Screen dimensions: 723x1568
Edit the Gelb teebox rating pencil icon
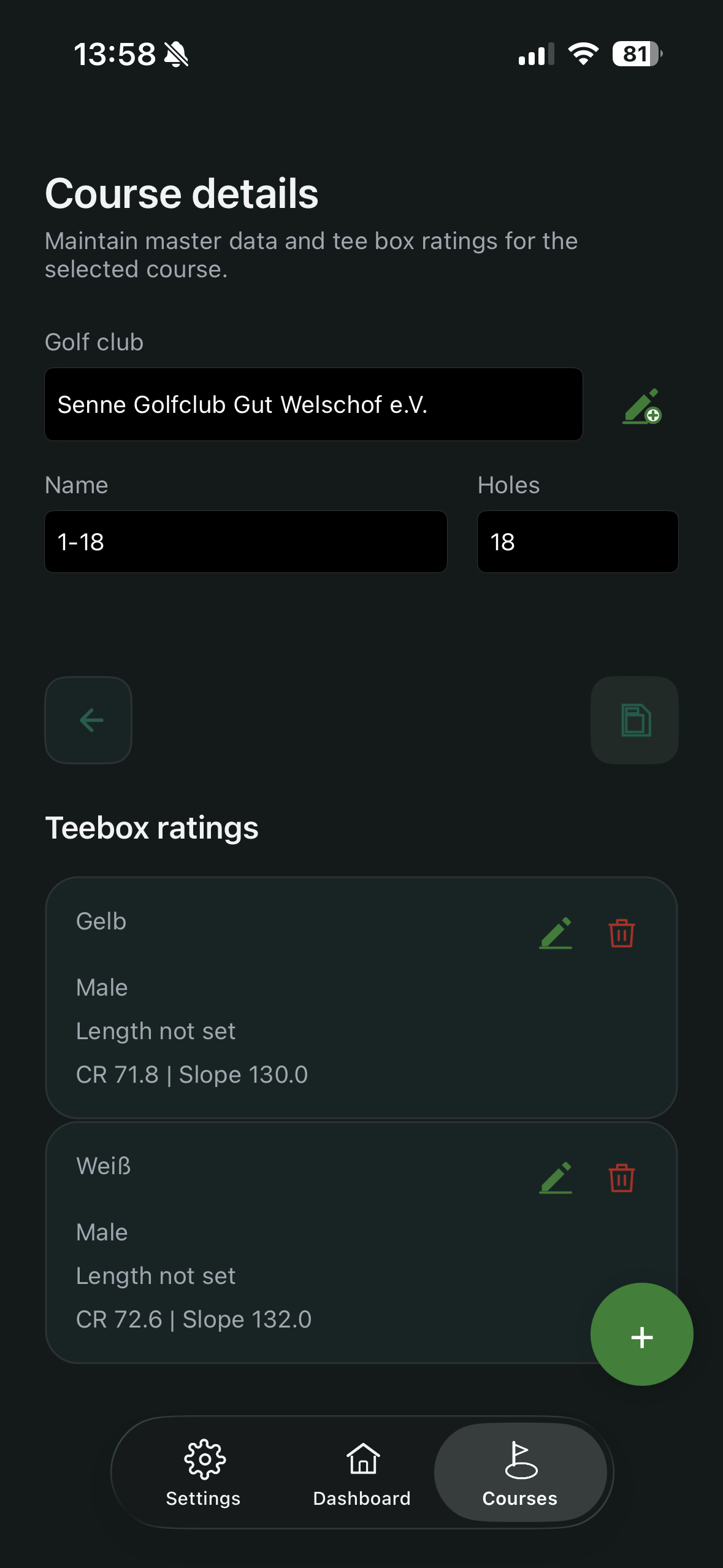pos(556,933)
